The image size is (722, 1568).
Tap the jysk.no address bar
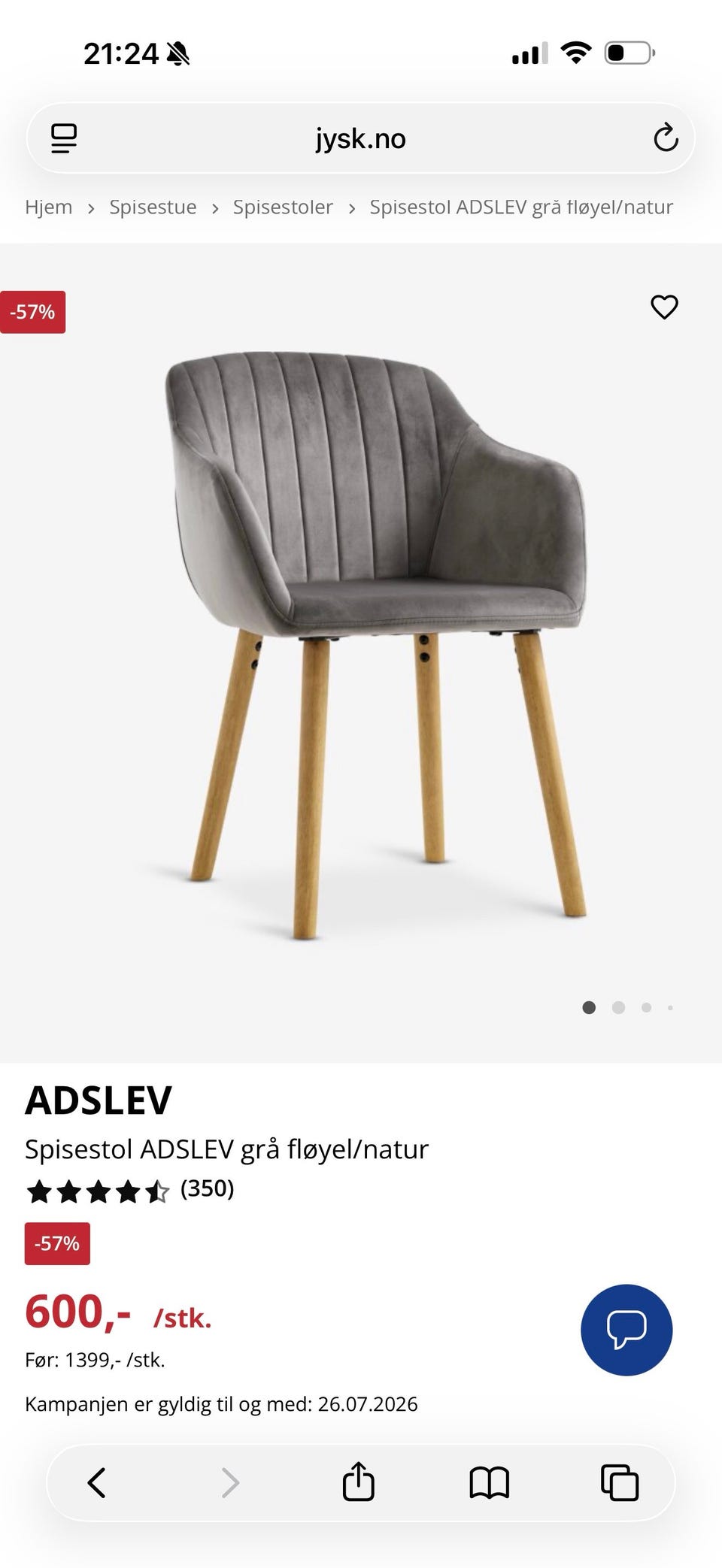point(361,138)
